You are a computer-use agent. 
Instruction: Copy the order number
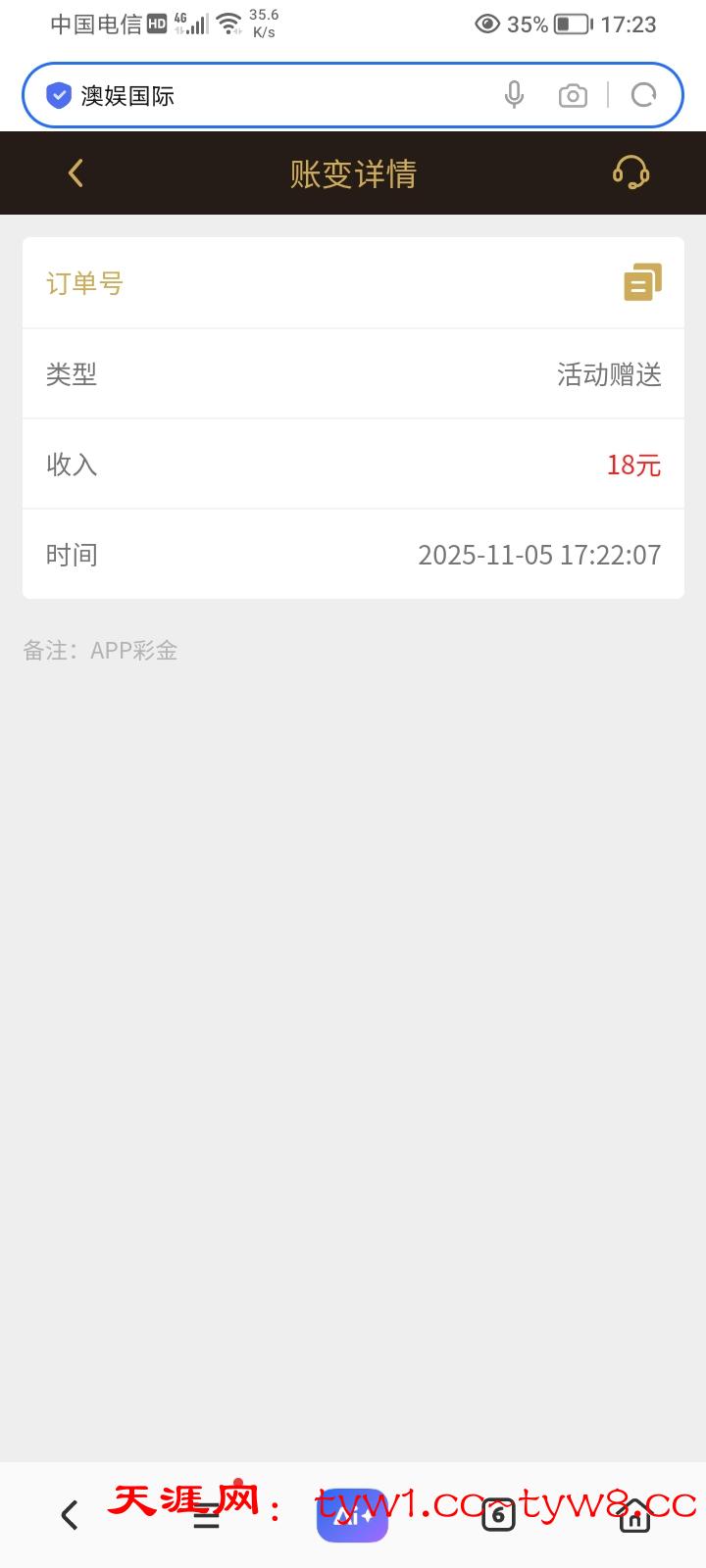click(642, 283)
